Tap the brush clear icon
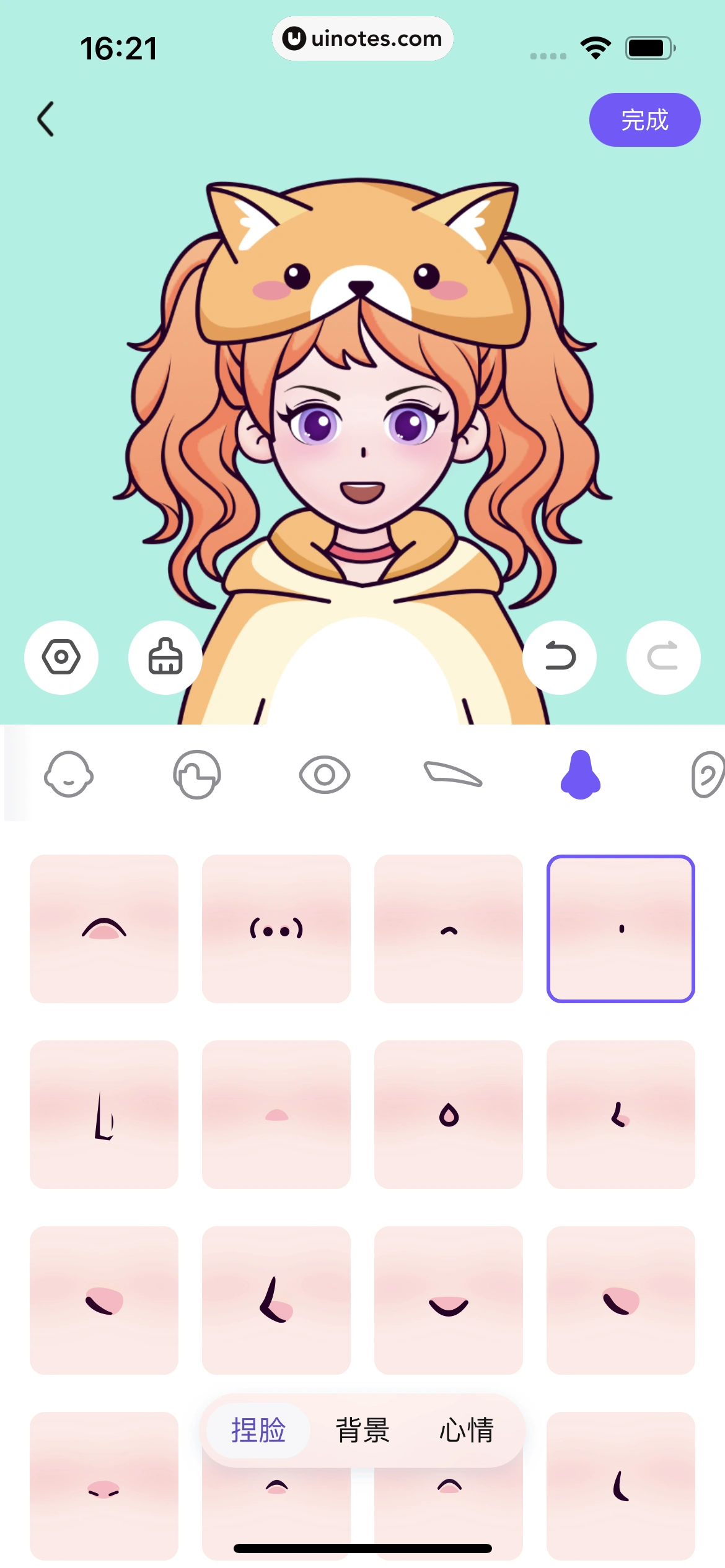Image resolution: width=725 pixels, height=1568 pixels. tap(165, 657)
